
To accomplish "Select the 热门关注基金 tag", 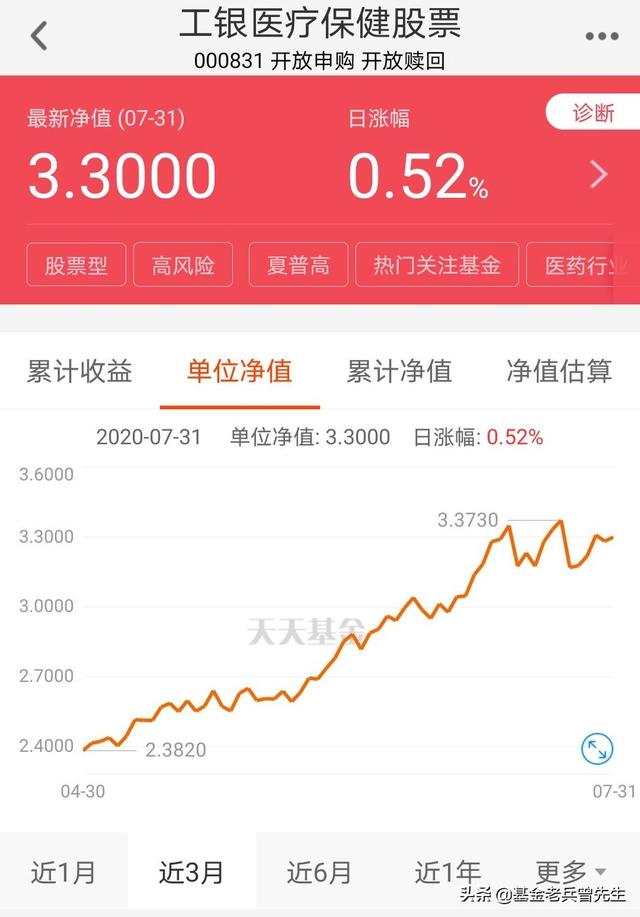I will (437, 266).
